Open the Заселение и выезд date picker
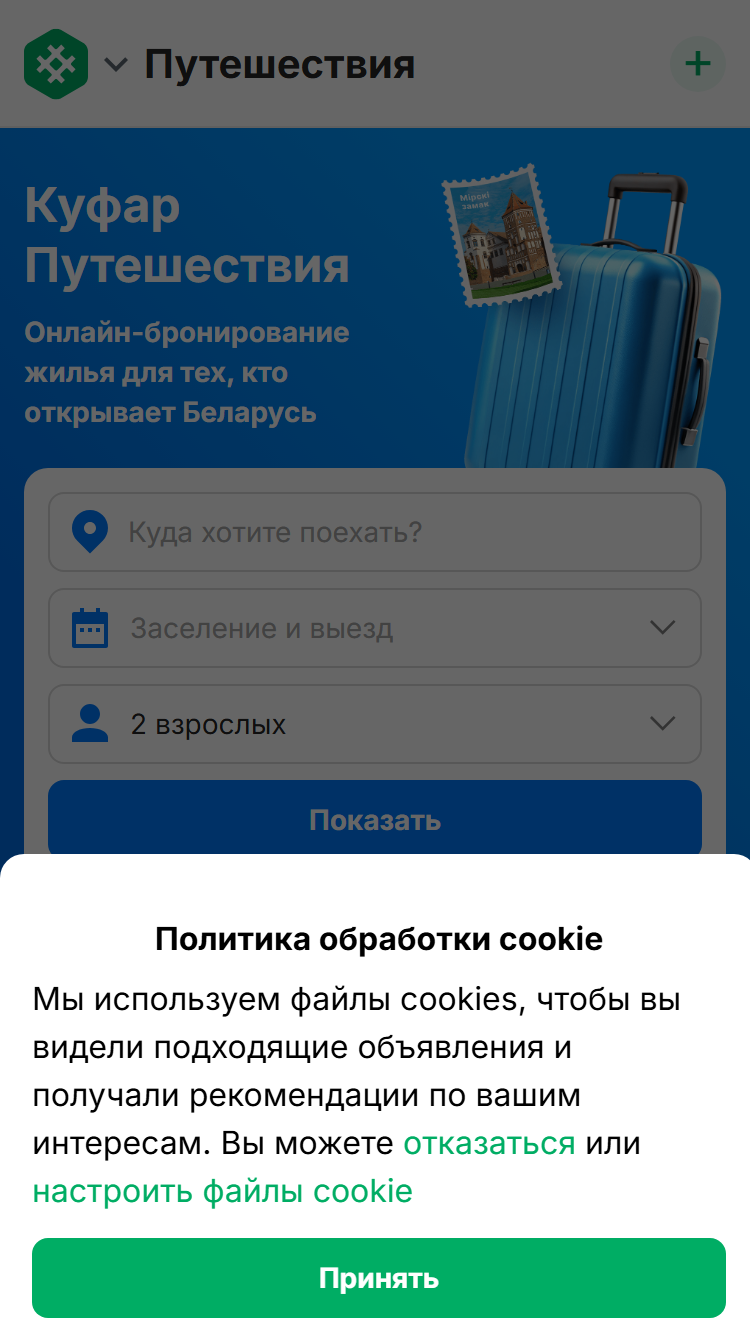Viewport: 750px width, 1334px height. tap(375, 628)
